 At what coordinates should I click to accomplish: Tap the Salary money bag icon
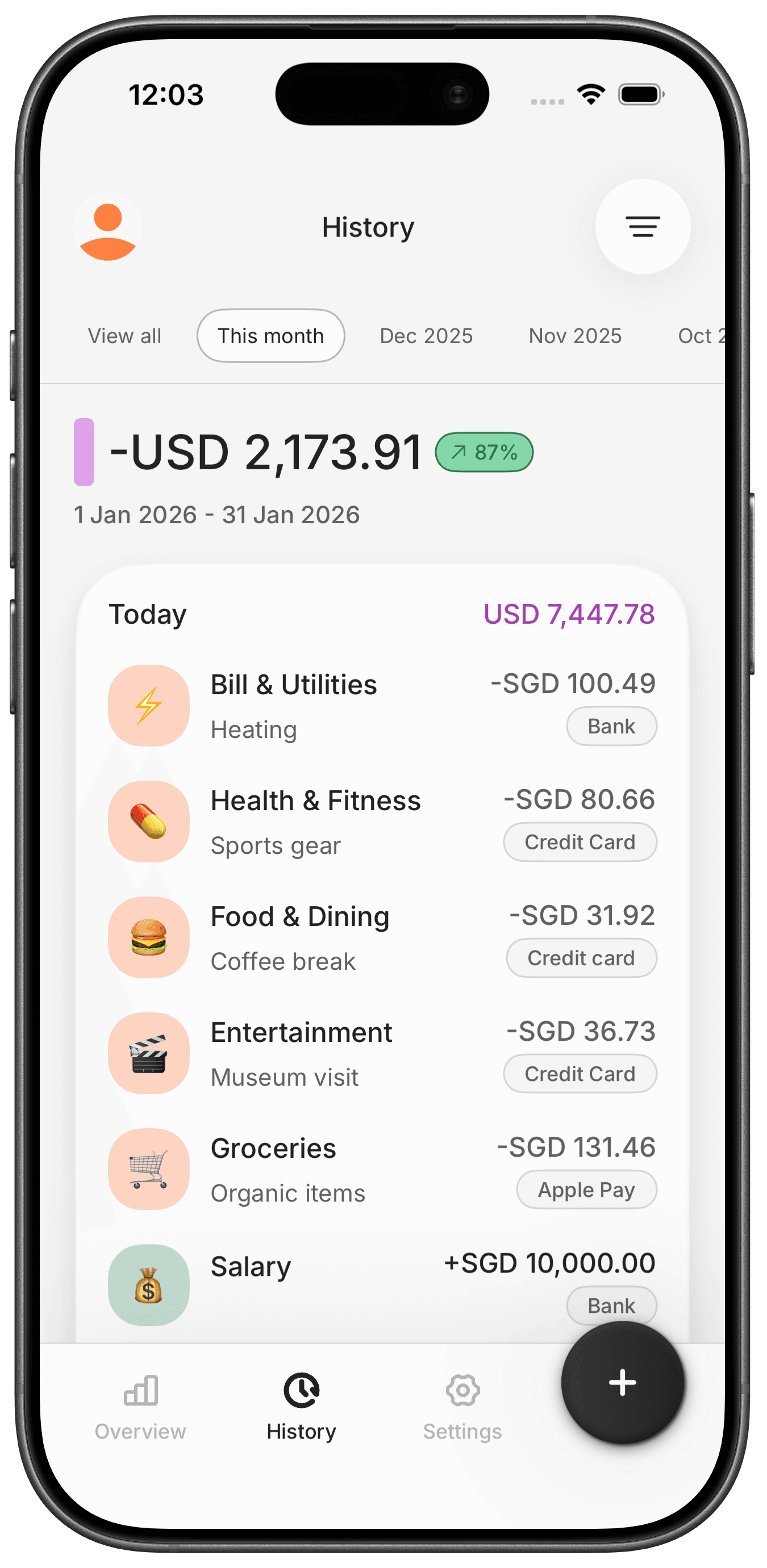(x=148, y=1285)
